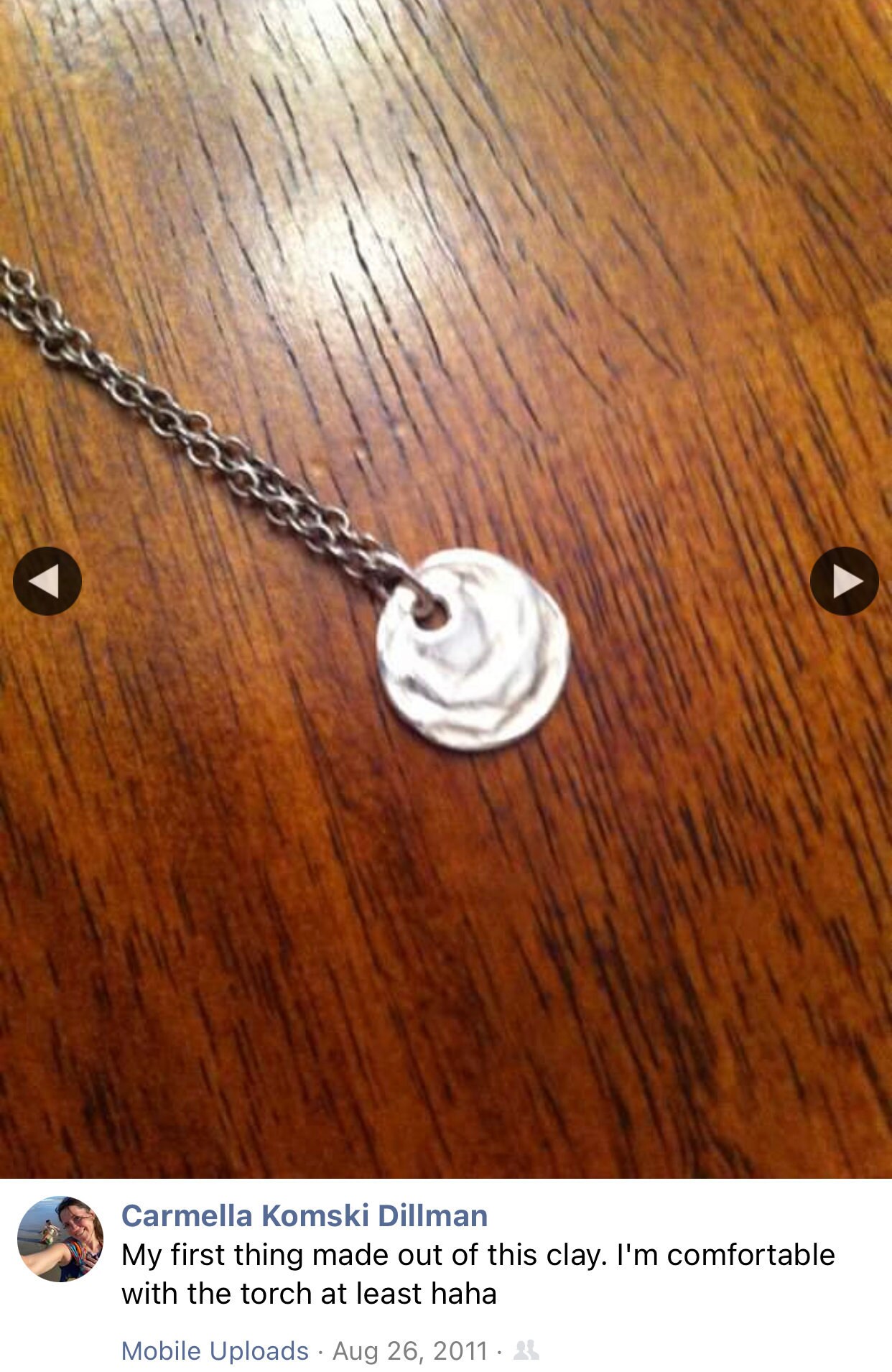Open the Mobile Uploads album
The height and width of the screenshot is (1372, 892).
tap(215, 1350)
